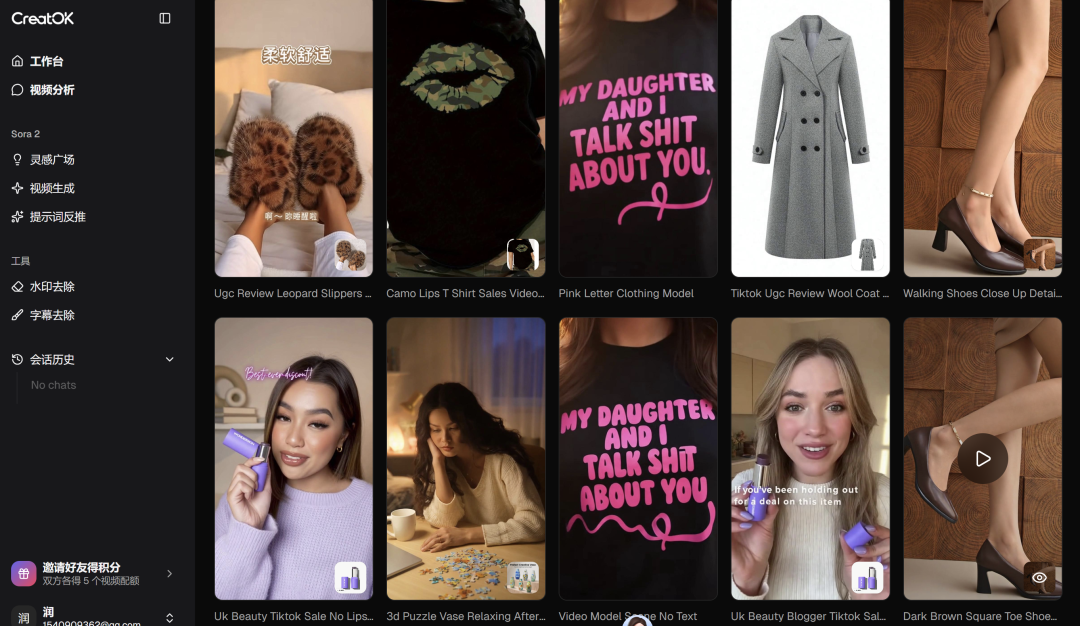Screen dimensions: 1080x626
Task: Play the Dark Brown Square Toe Shoe video
Action: point(982,459)
